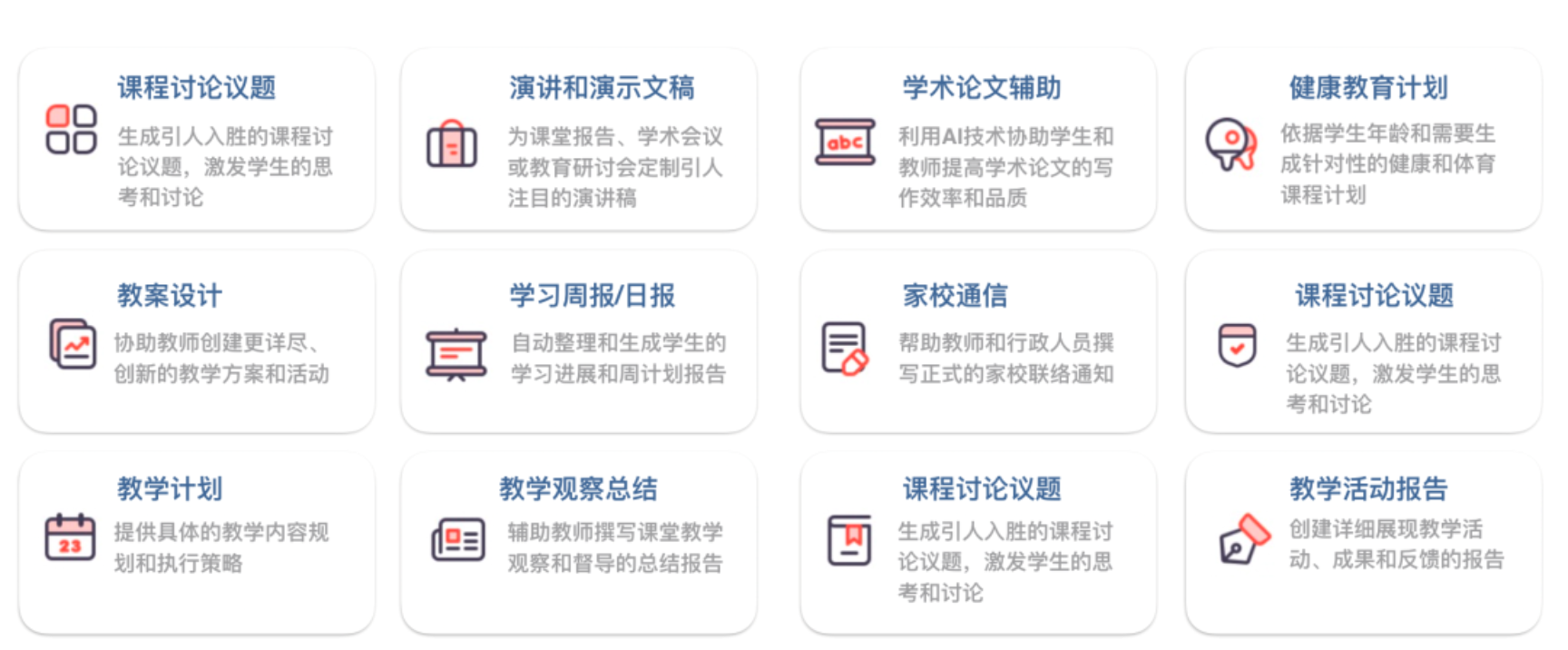Open the 教学活动报告 card
Screen dimensions: 1568x650
click(1363, 543)
